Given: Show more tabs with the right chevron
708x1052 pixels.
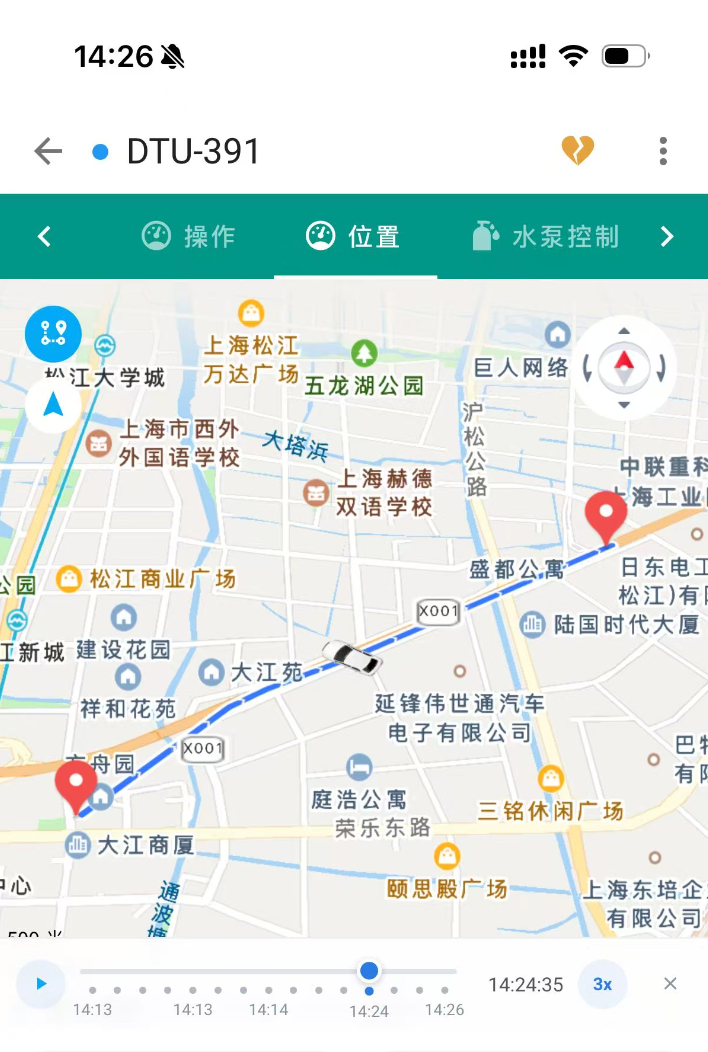Looking at the screenshot, I should 666,236.
